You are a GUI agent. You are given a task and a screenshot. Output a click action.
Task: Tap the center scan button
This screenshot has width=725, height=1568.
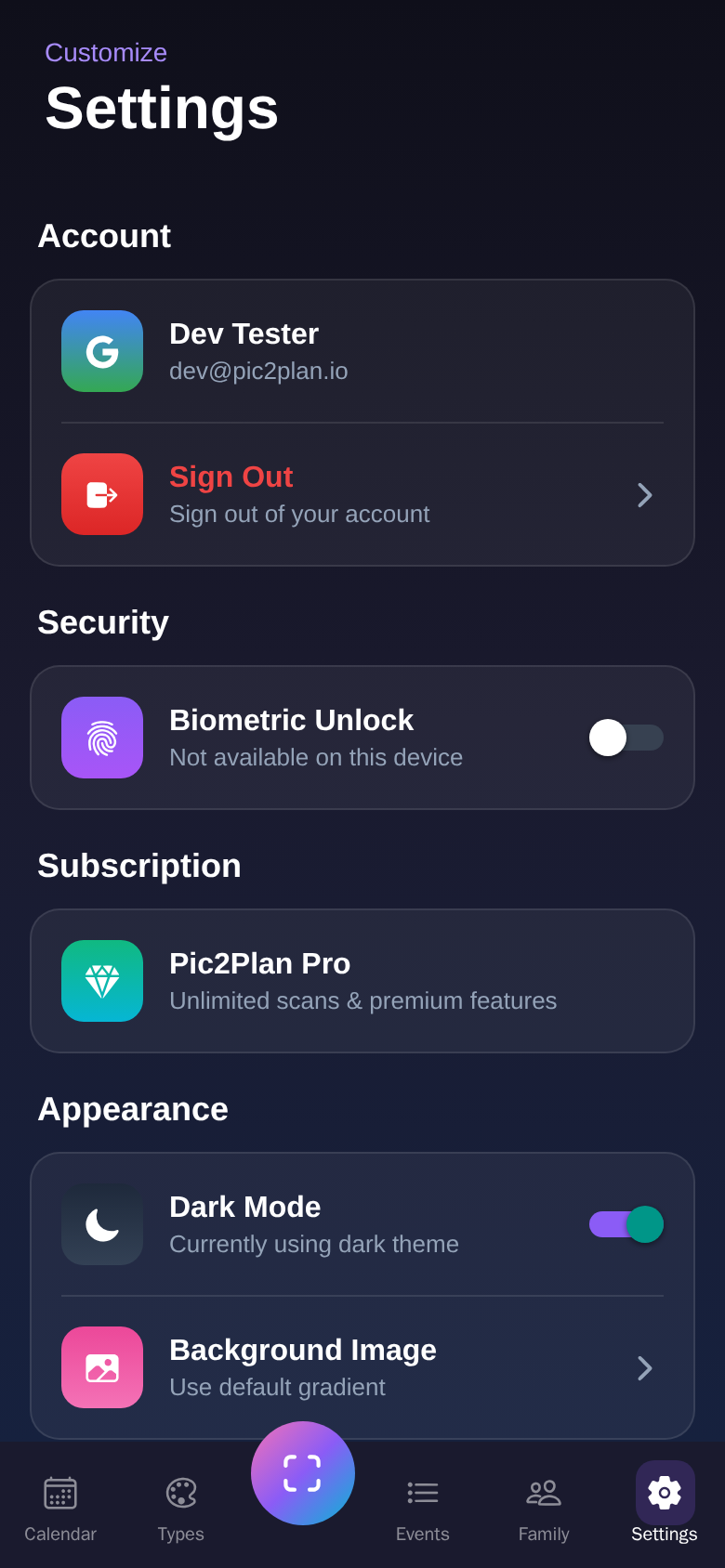point(303,1473)
